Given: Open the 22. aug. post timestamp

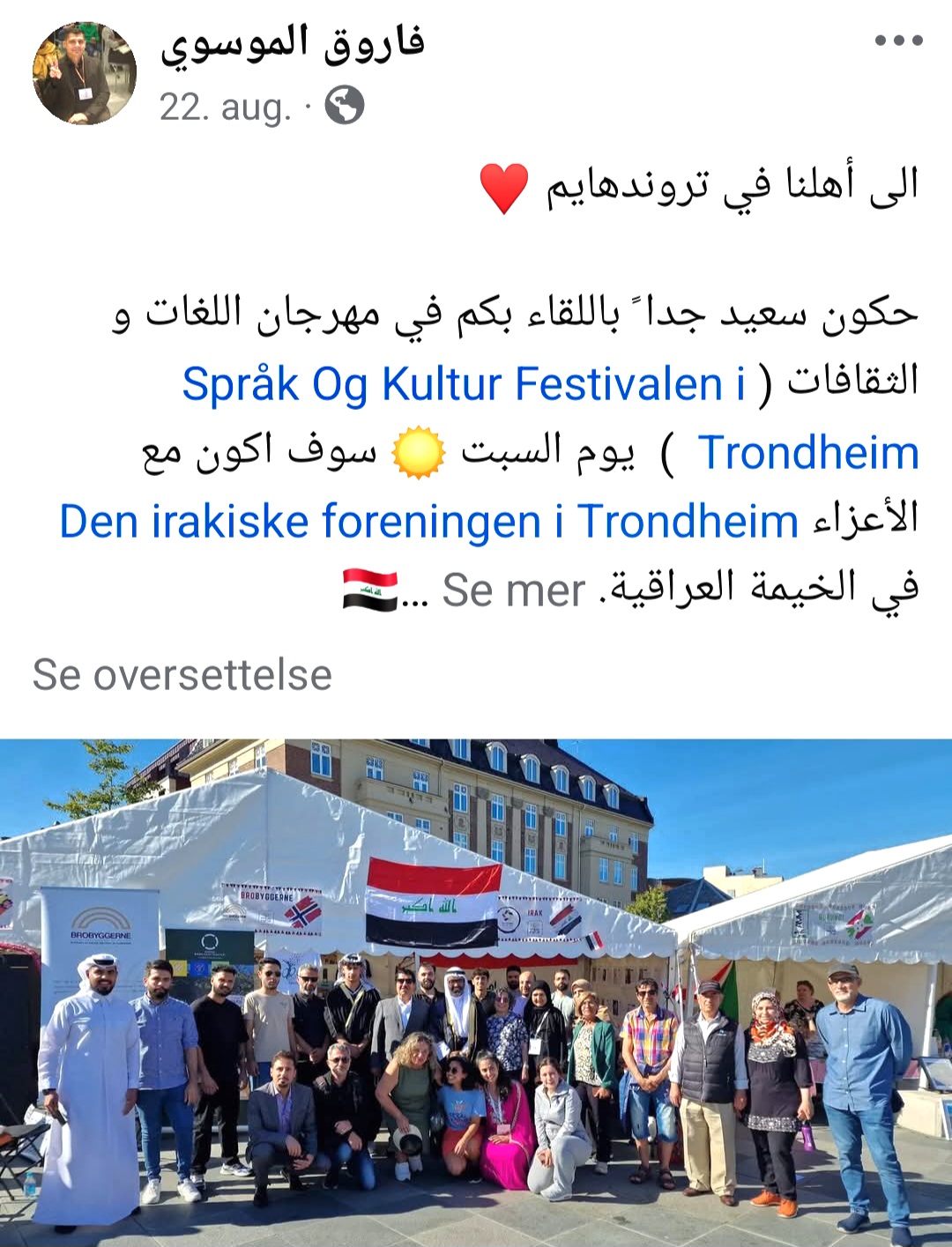Looking at the screenshot, I should (x=226, y=108).
